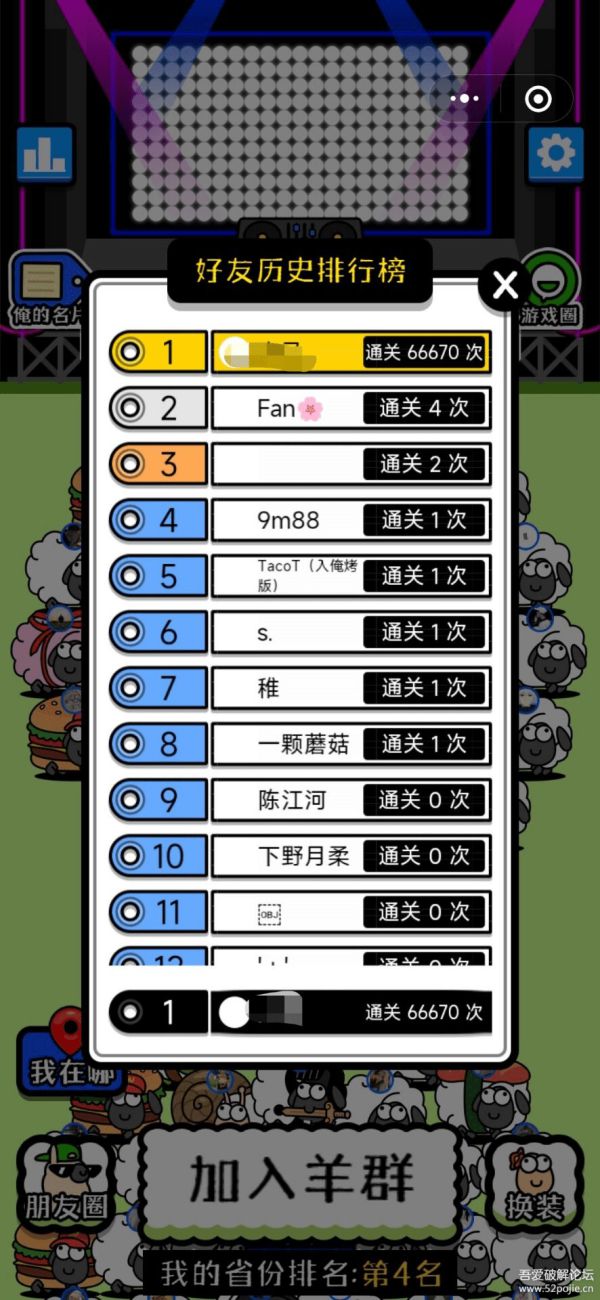Open the mini program more-options menu

coord(465,99)
